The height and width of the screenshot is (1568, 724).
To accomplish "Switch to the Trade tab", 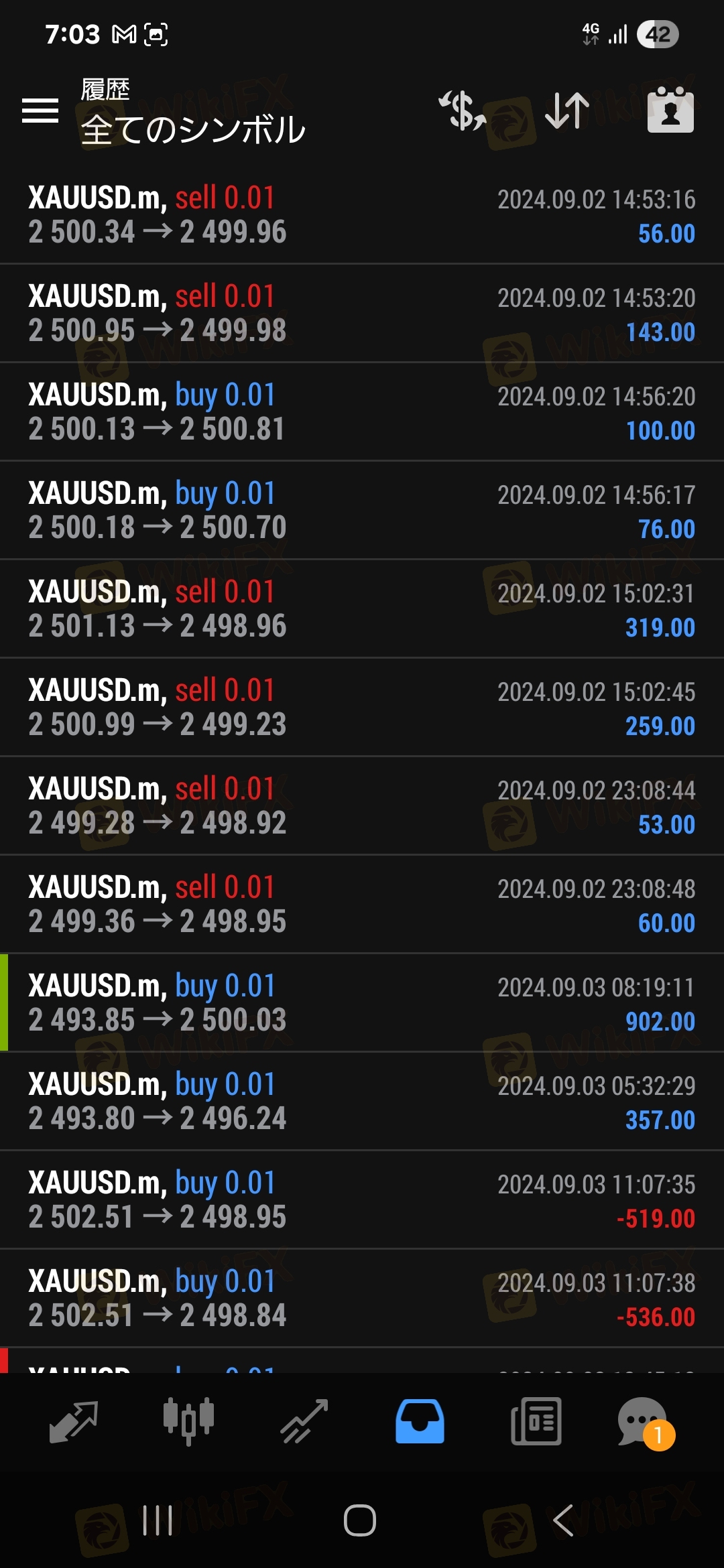I will (x=304, y=1421).
